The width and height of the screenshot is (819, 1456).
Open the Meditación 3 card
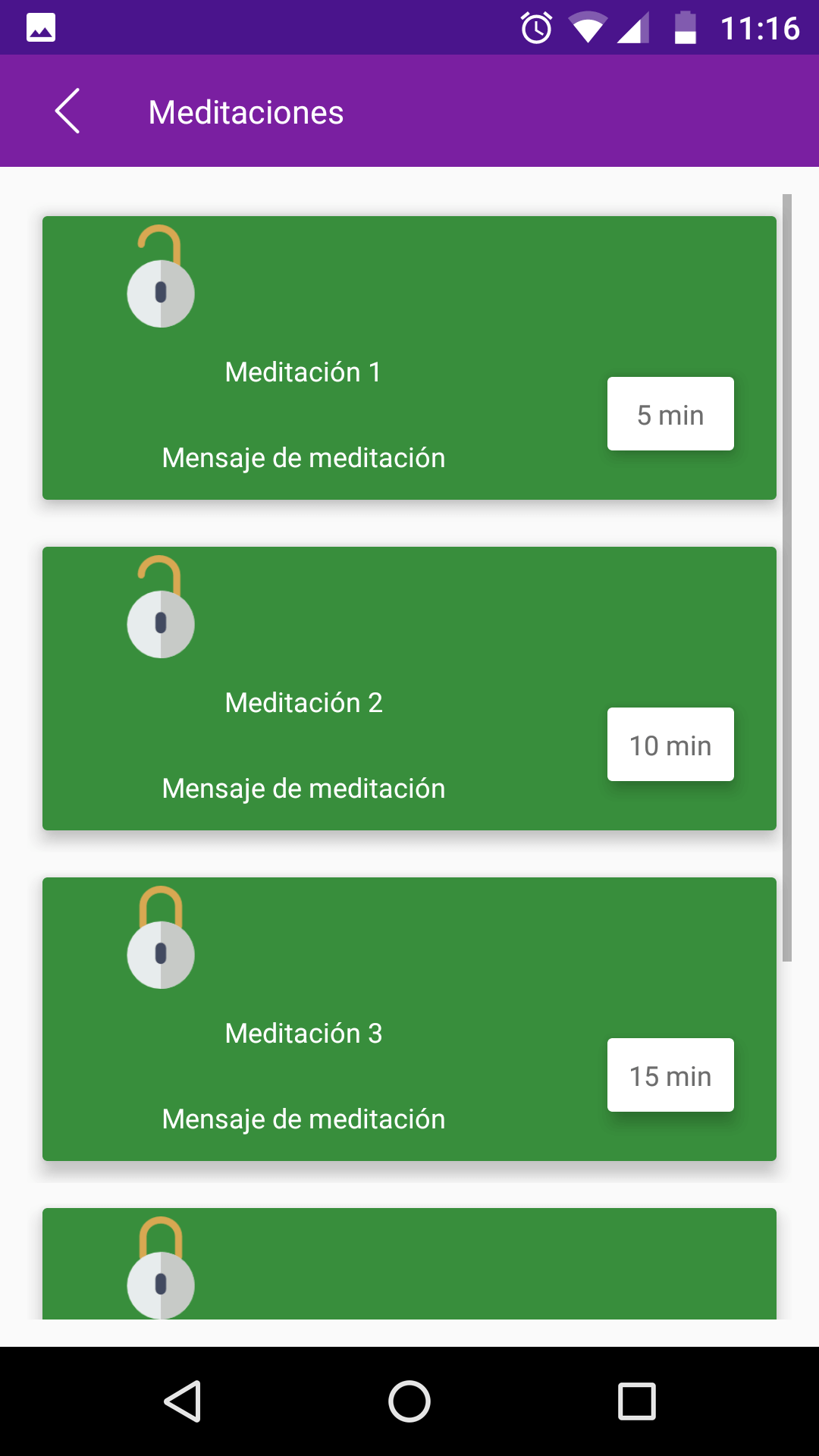[x=409, y=1019]
